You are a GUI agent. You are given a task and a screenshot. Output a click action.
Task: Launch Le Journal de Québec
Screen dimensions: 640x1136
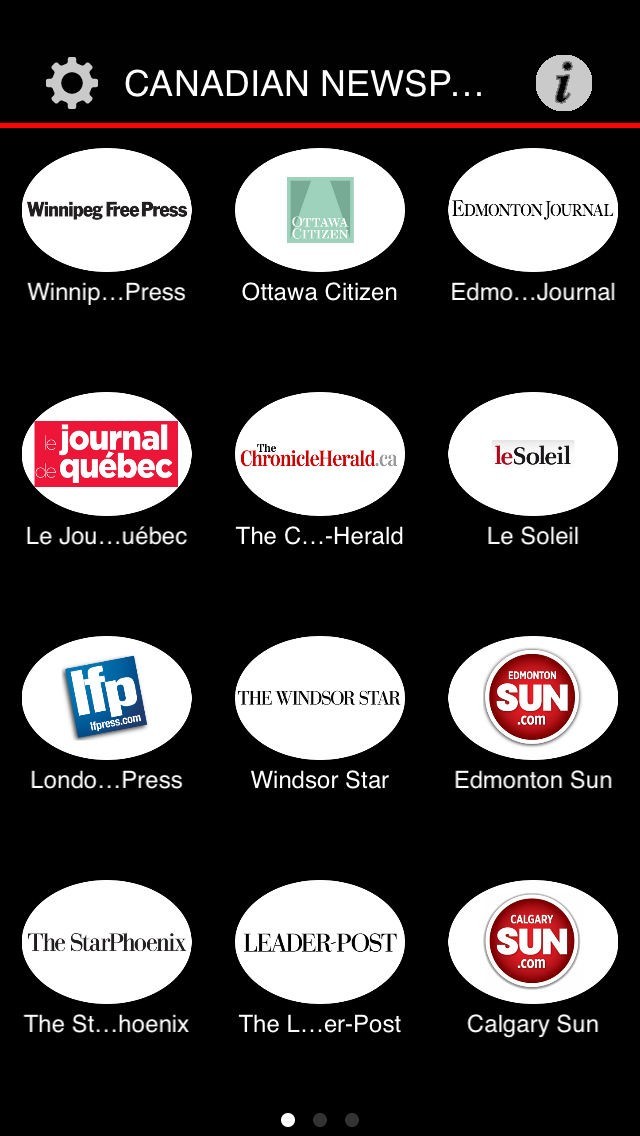click(x=106, y=454)
